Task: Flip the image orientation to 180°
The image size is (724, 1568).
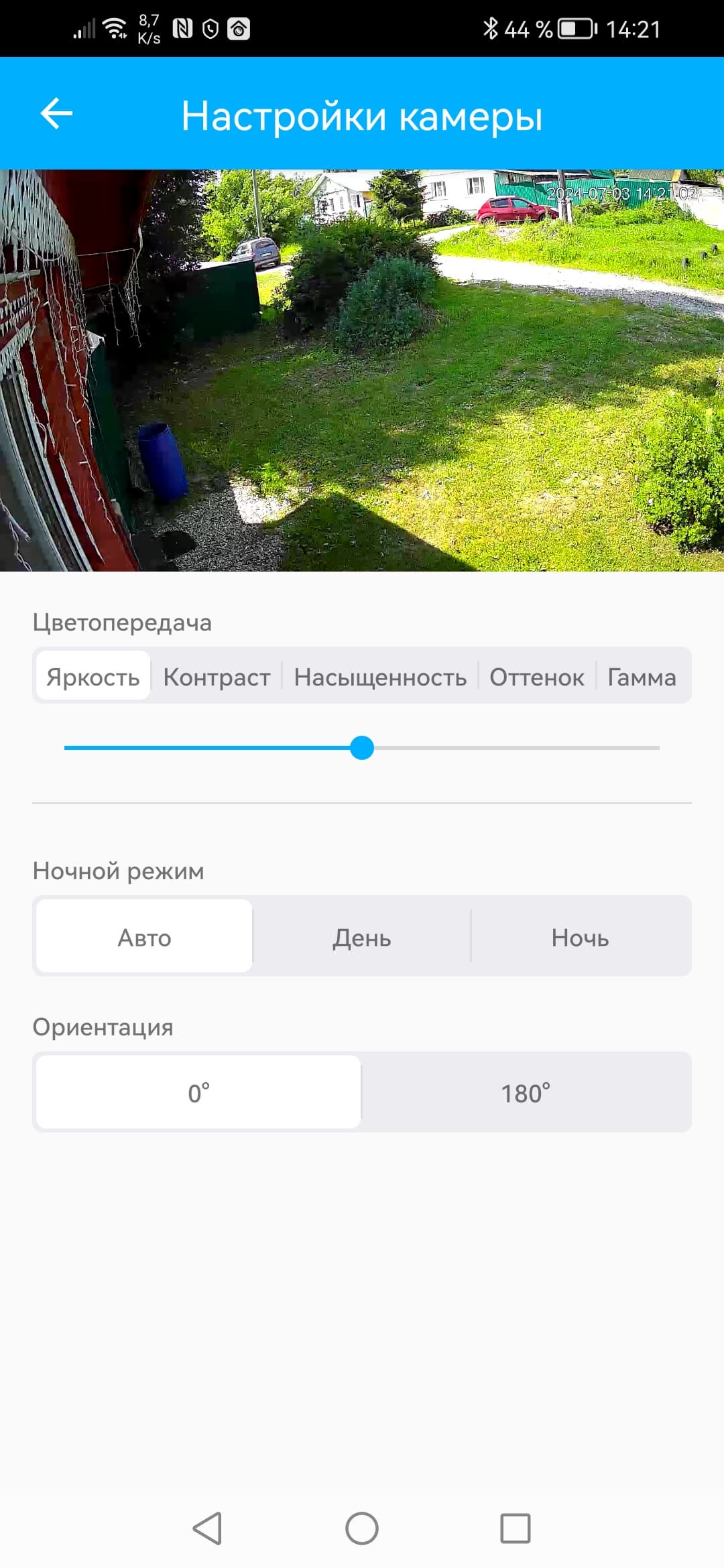Action: 526,1092
